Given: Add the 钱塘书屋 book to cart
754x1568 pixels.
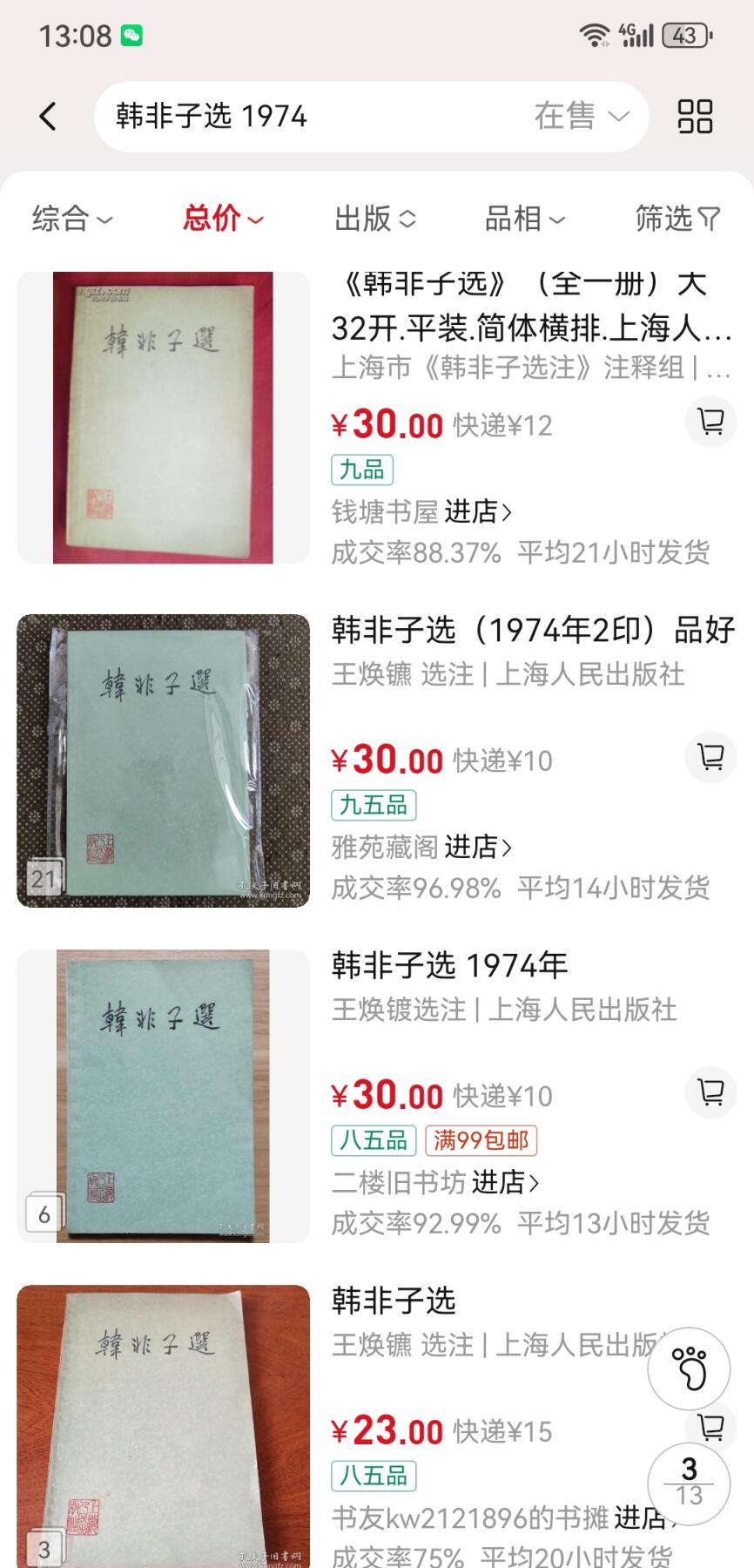Looking at the screenshot, I should click(710, 422).
